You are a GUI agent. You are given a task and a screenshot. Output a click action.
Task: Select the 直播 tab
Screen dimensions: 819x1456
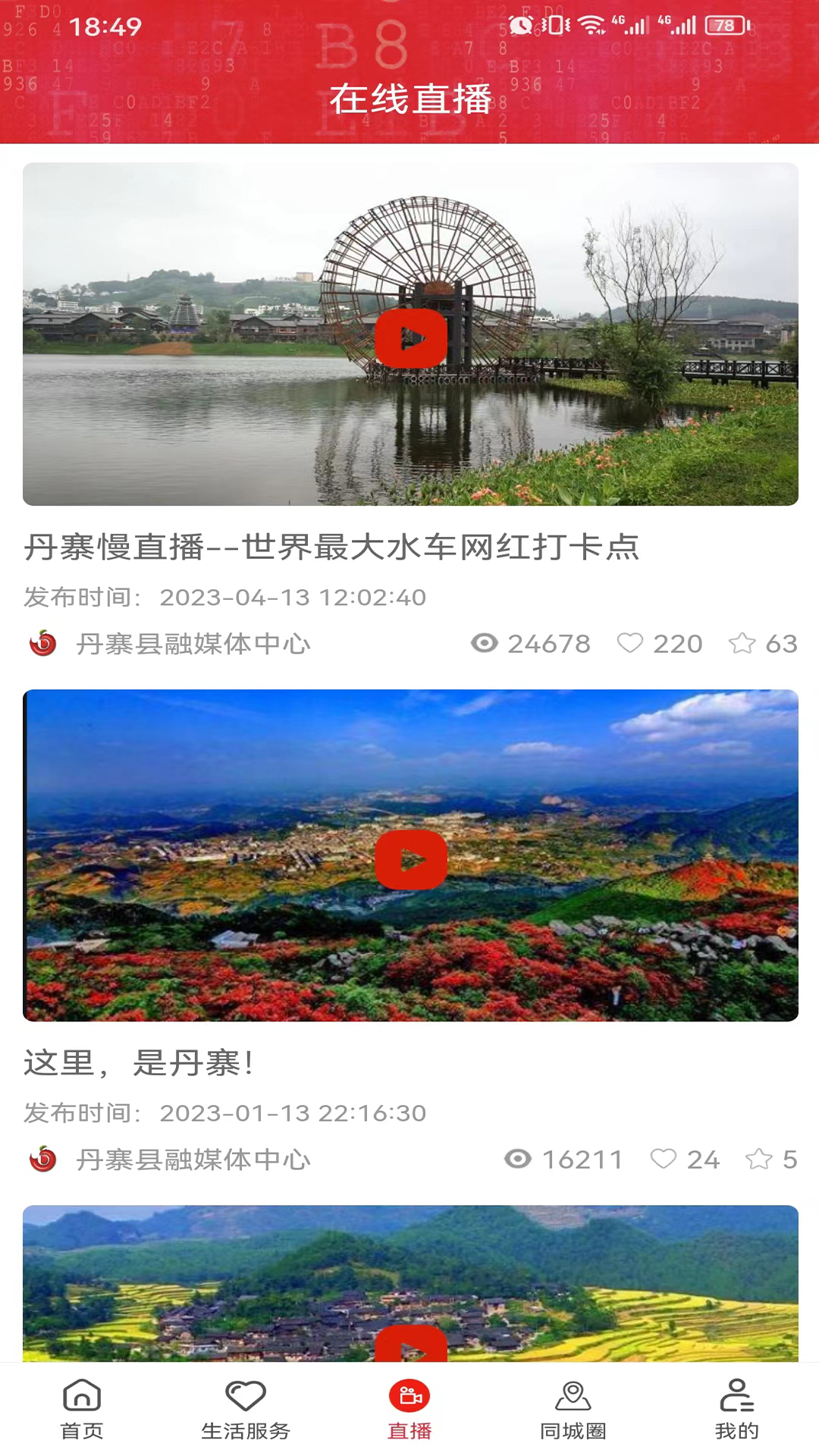(409, 1409)
